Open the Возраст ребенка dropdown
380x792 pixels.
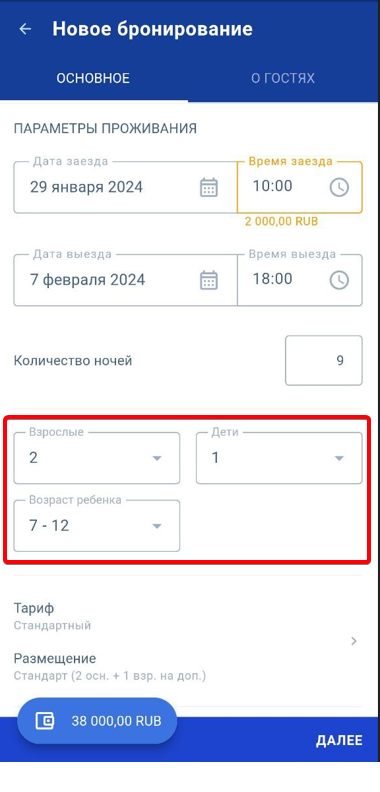click(97, 526)
